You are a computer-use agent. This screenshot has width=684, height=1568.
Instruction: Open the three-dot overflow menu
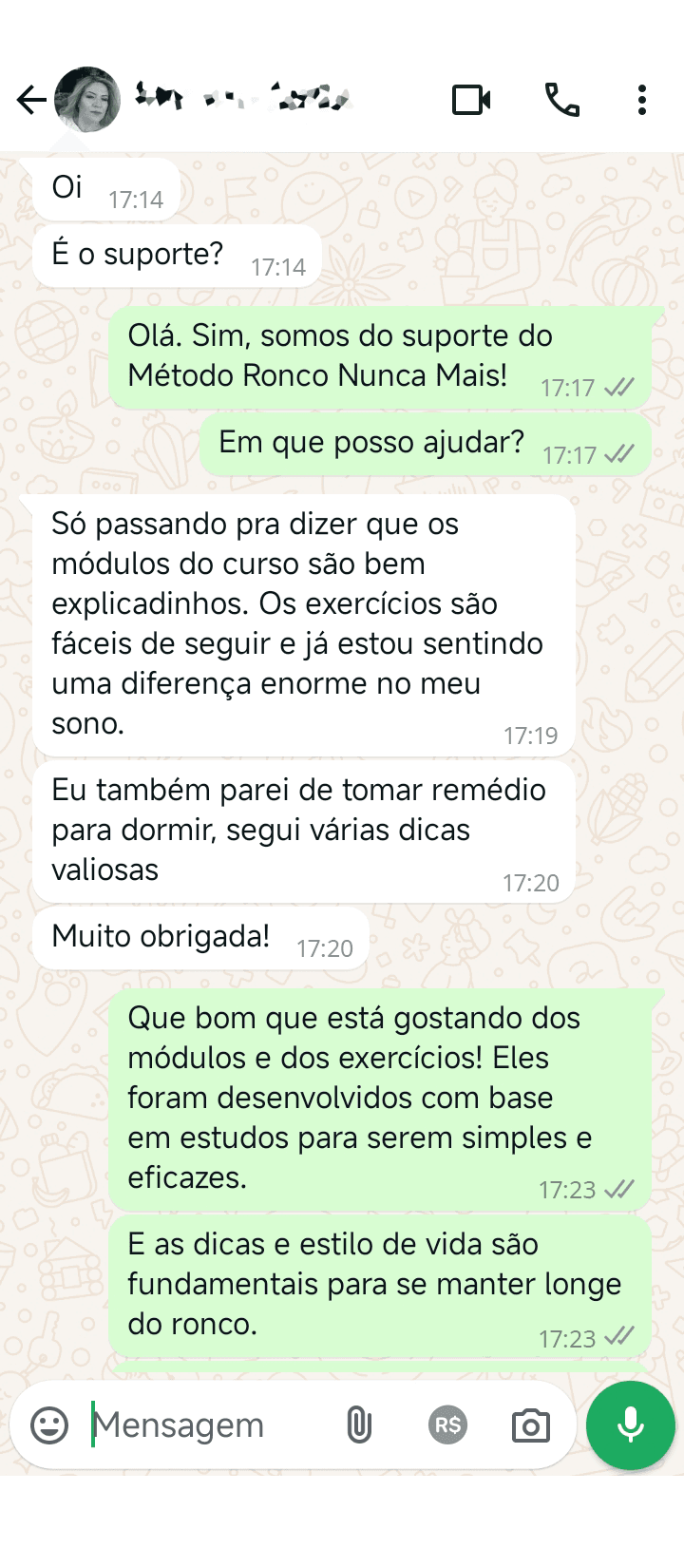tap(642, 100)
